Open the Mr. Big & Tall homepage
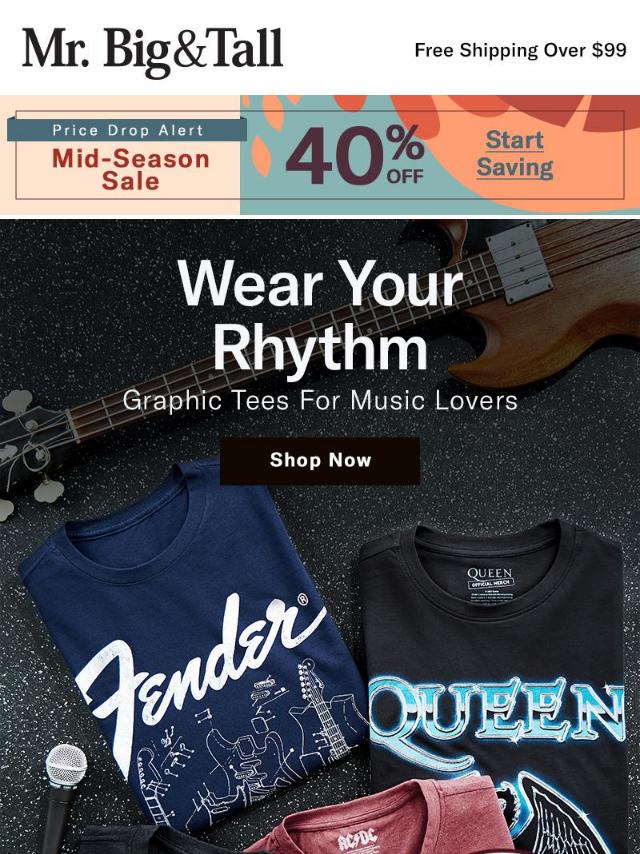The image size is (640, 854). [x=152, y=50]
